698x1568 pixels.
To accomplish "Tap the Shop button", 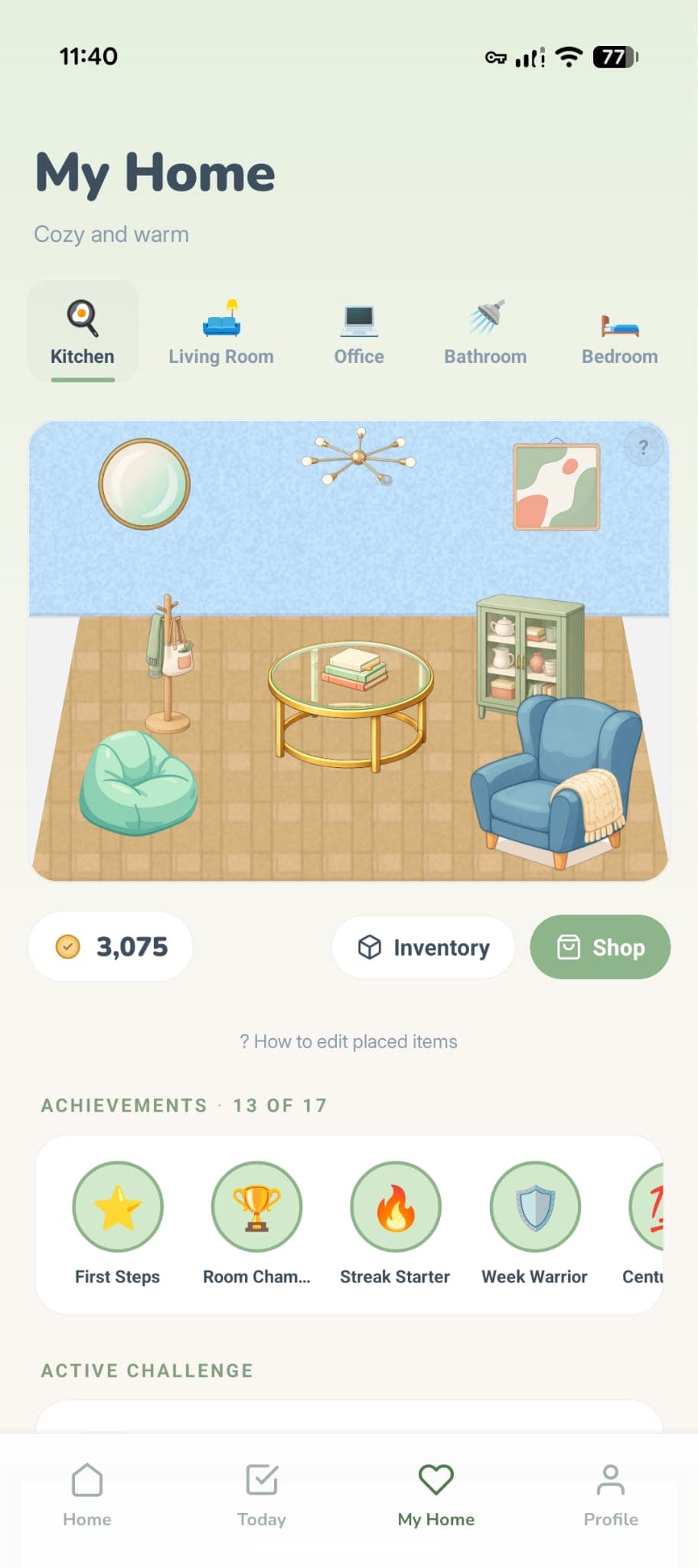I will point(600,947).
